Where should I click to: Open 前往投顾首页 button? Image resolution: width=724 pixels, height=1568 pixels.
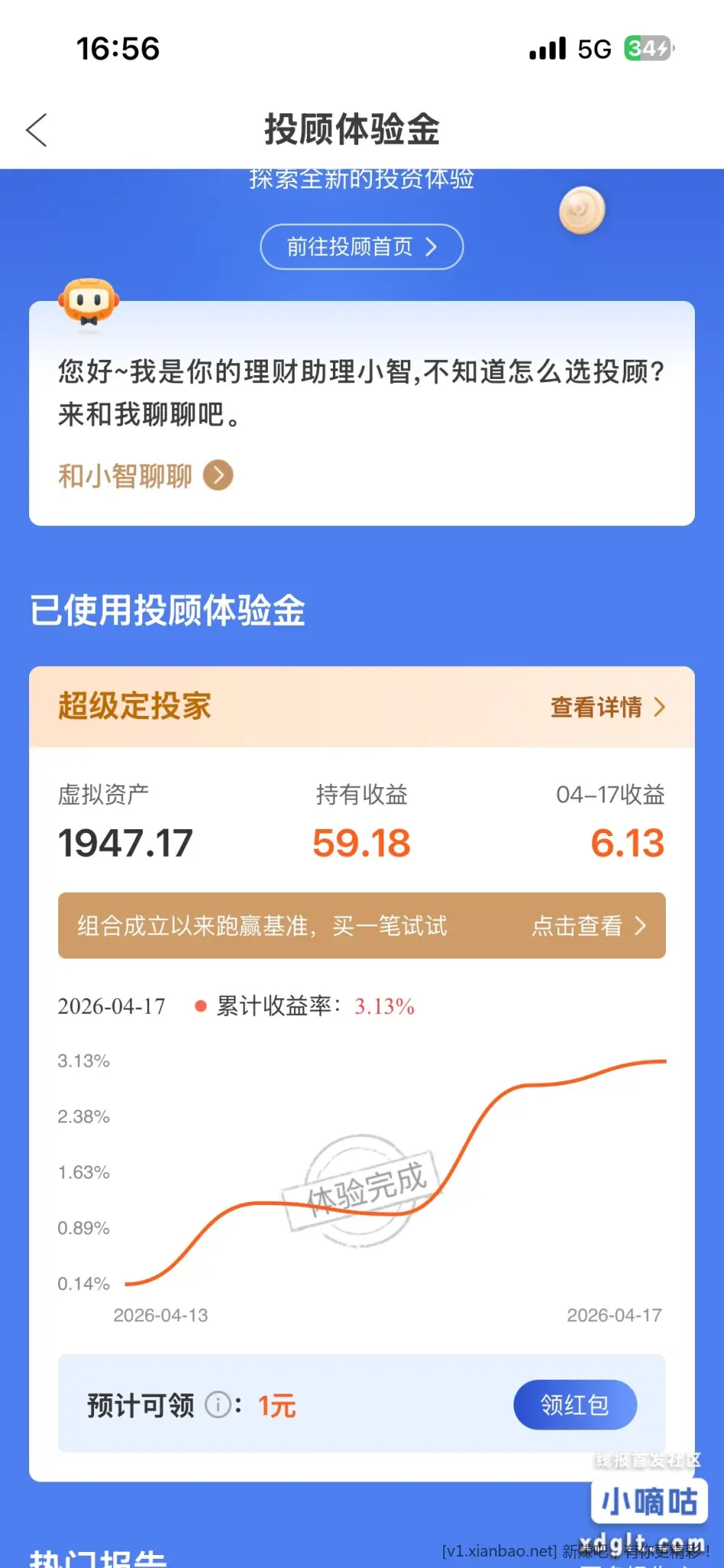[x=361, y=247]
